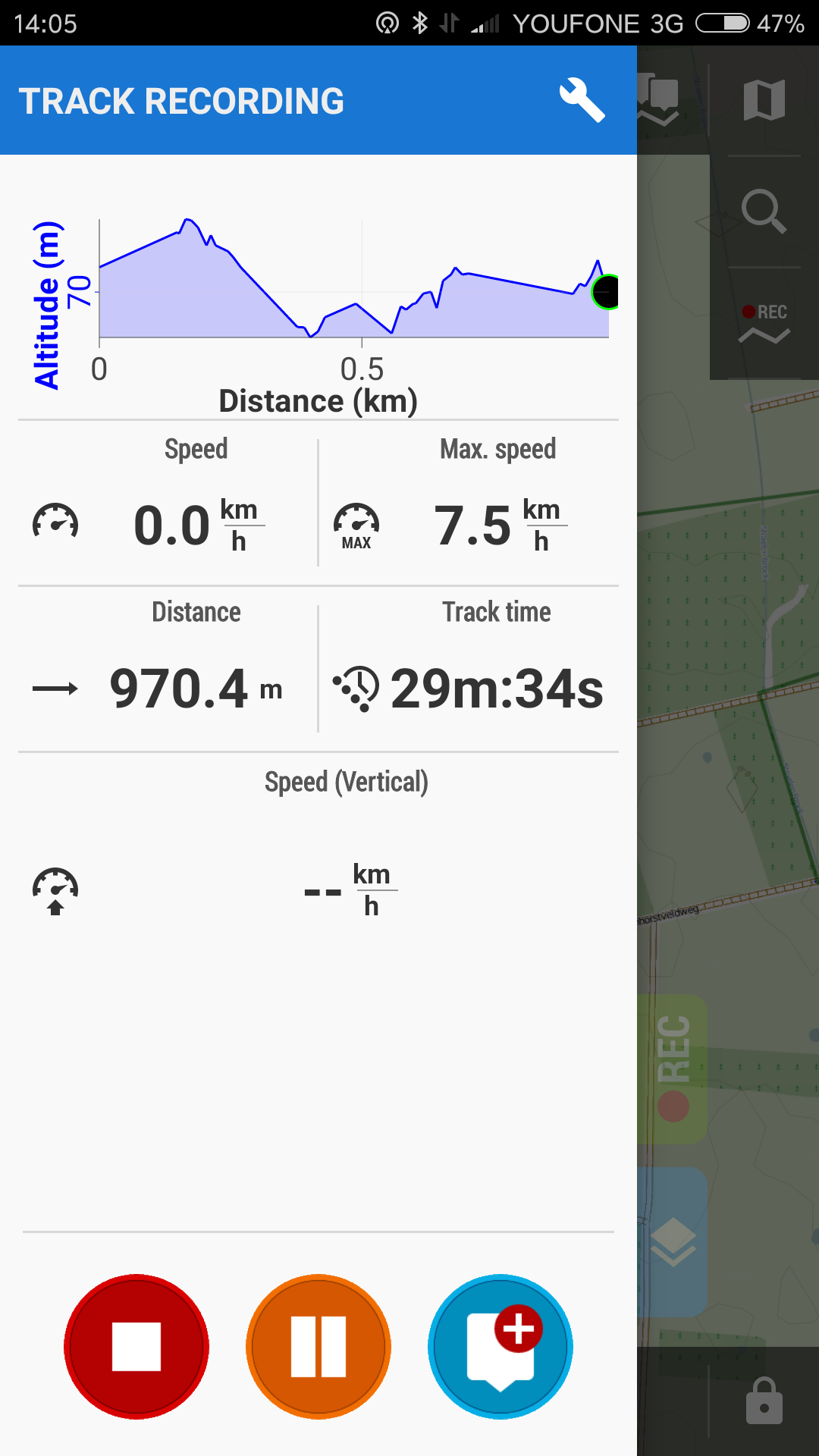819x1456 pixels.
Task: Pause the track recording
Action: pyautogui.click(x=318, y=1346)
